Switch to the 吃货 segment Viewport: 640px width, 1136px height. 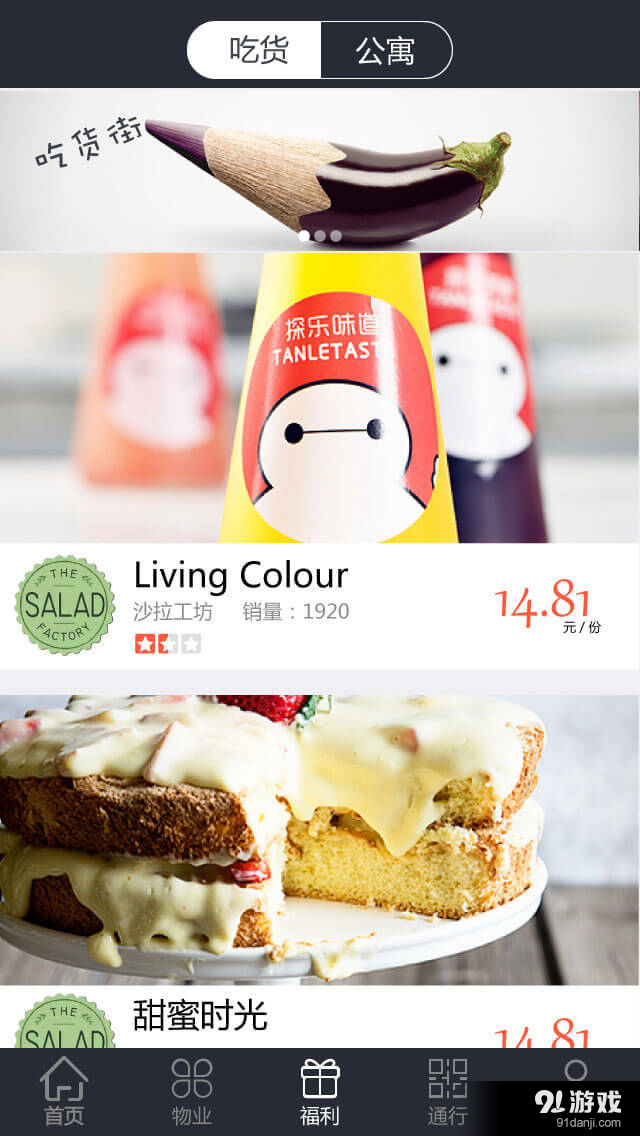click(x=256, y=50)
